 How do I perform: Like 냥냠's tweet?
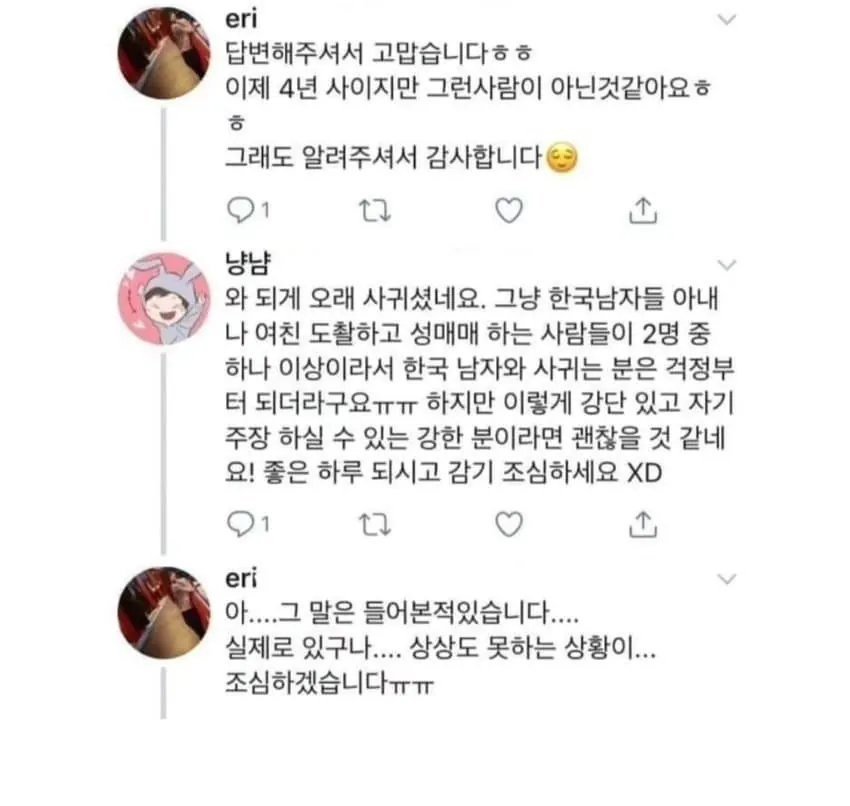coord(510,523)
